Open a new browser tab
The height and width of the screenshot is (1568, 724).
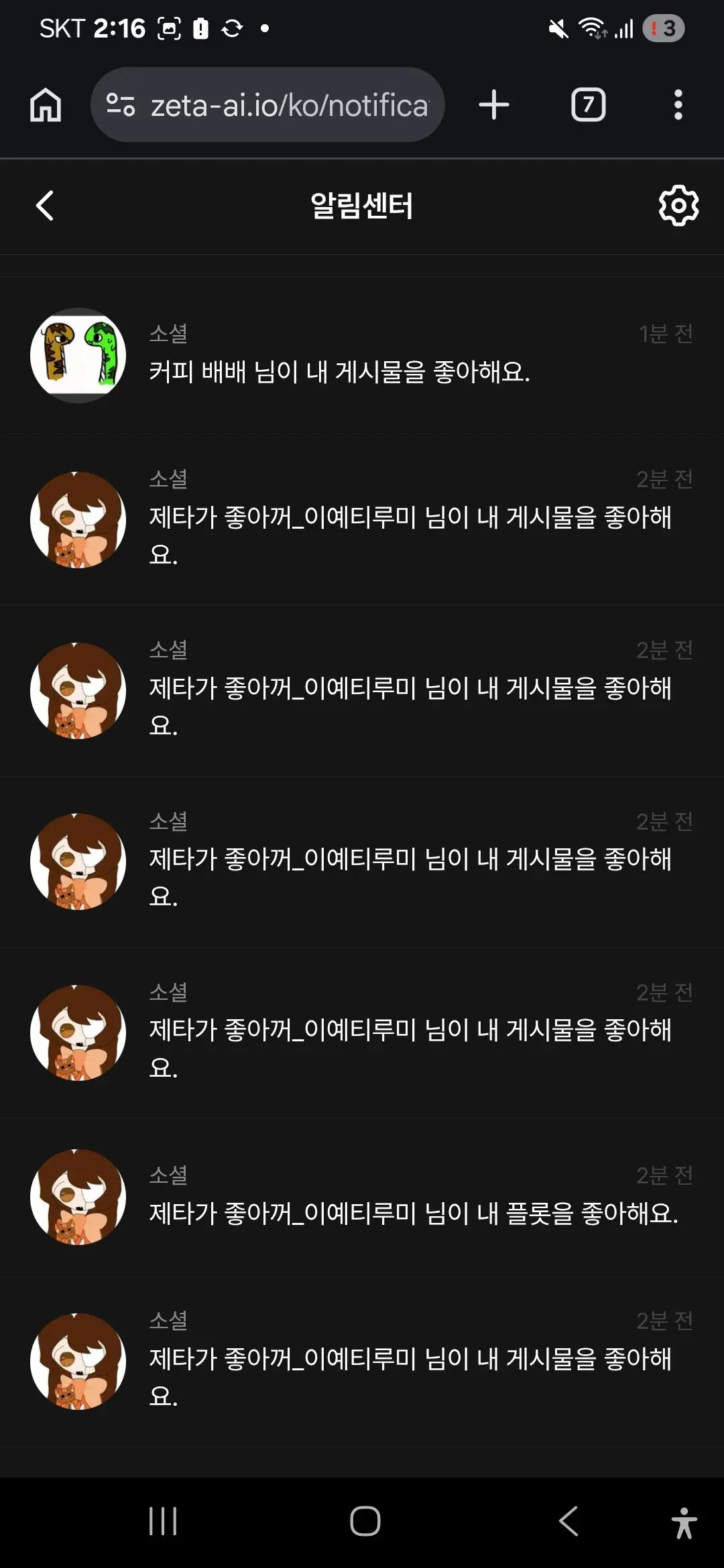(494, 105)
